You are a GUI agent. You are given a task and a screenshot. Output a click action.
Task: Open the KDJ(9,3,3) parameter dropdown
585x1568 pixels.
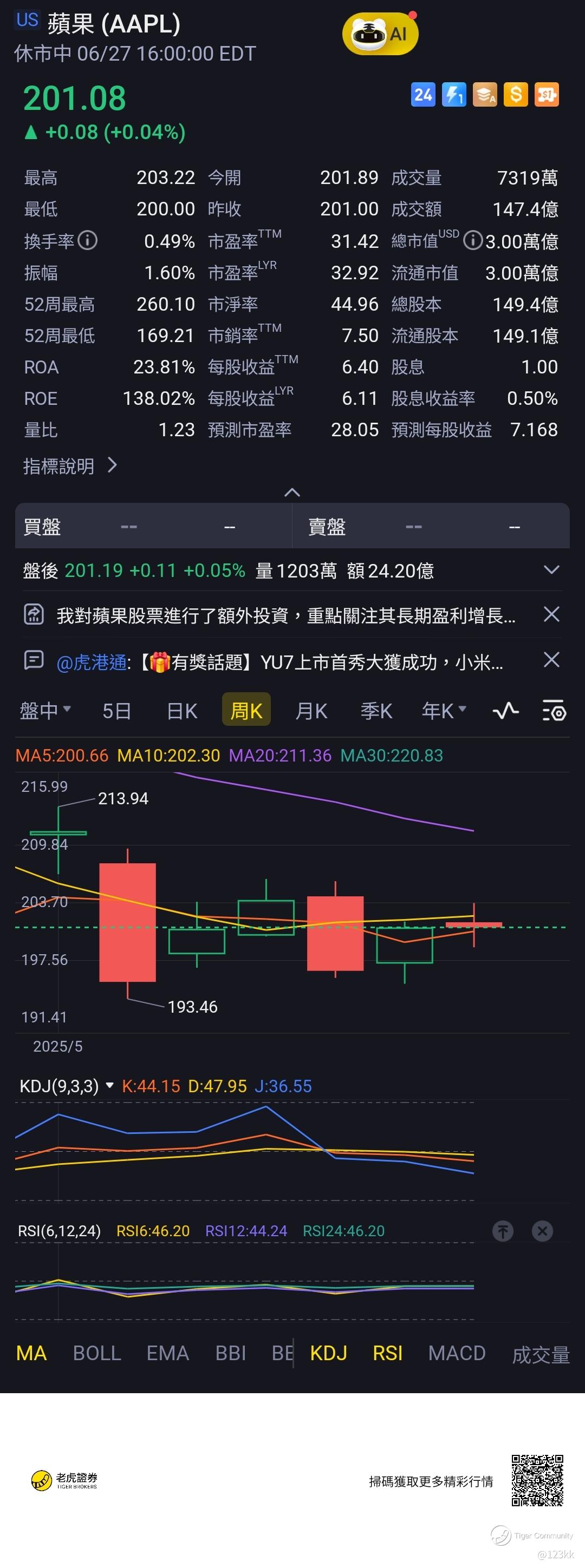pos(109,1085)
